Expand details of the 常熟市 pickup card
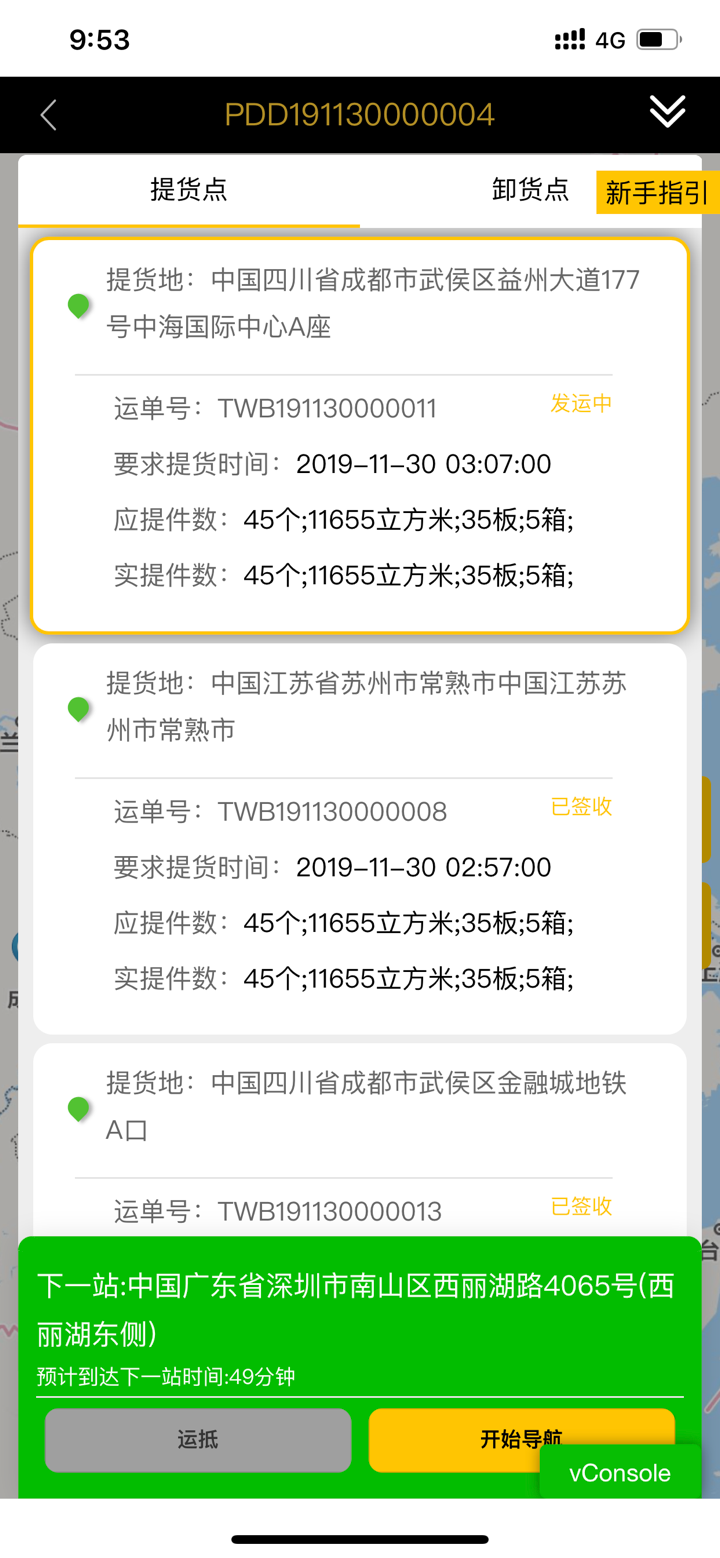The height and width of the screenshot is (1558, 720). [x=360, y=840]
